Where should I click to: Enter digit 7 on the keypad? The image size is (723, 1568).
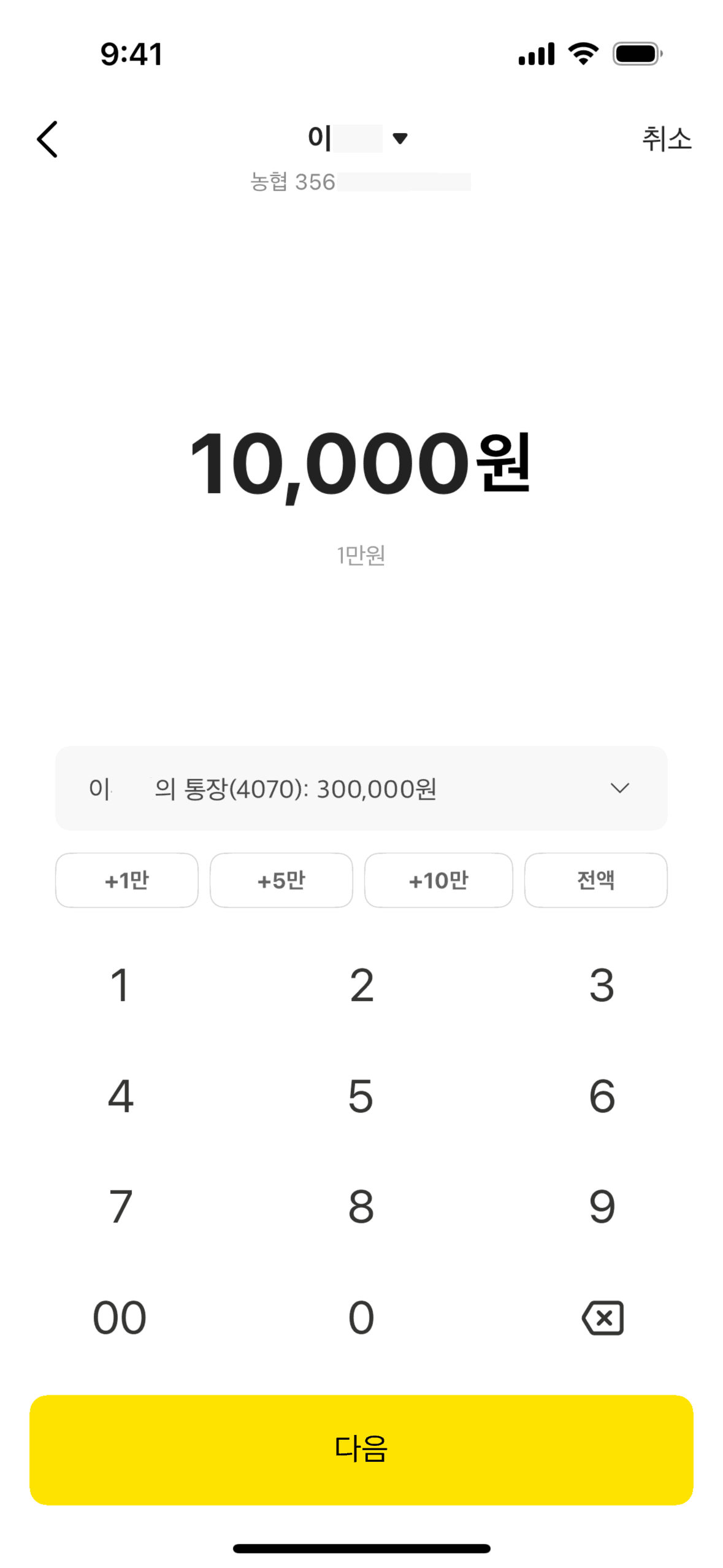120,1207
